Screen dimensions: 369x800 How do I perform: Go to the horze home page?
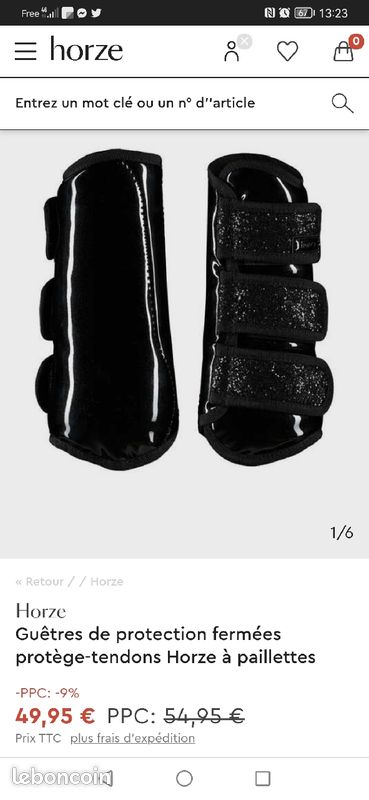(x=86, y=49)
